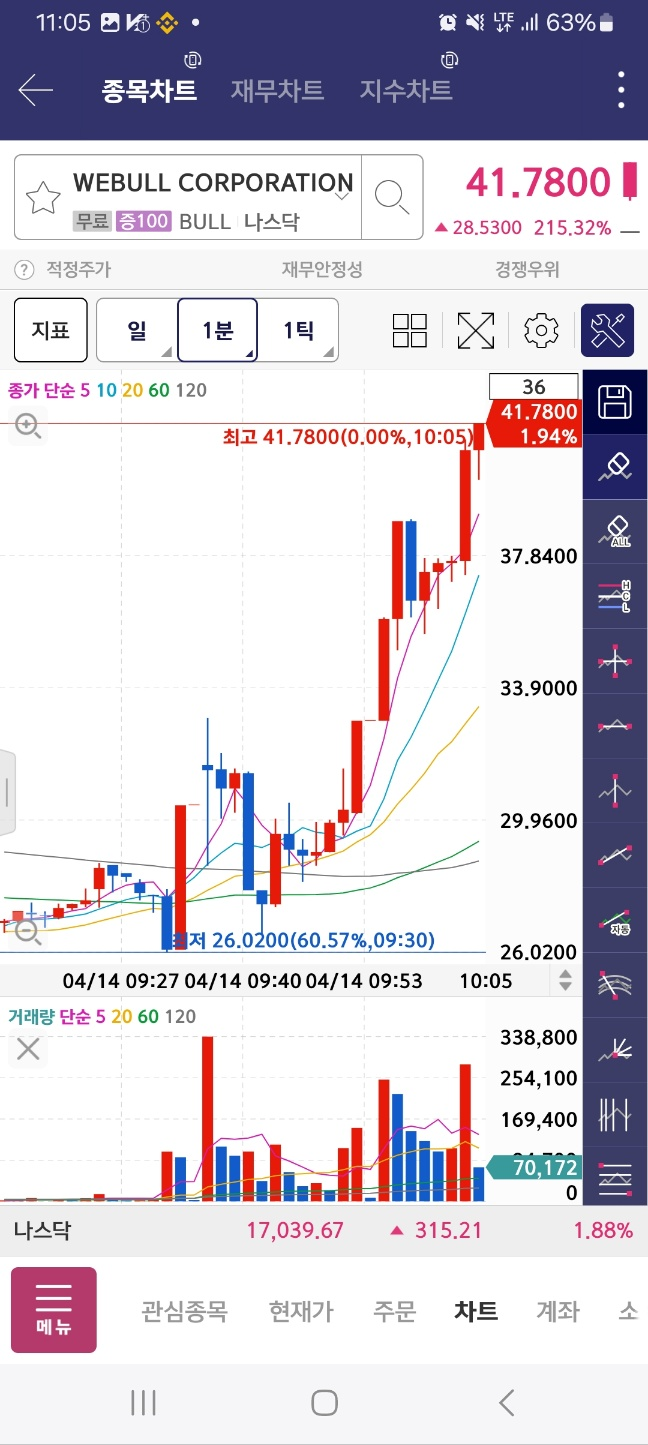Close the volume panel with X
The width and height of the screenshot is (648, 1445).
pos(28,1049)
